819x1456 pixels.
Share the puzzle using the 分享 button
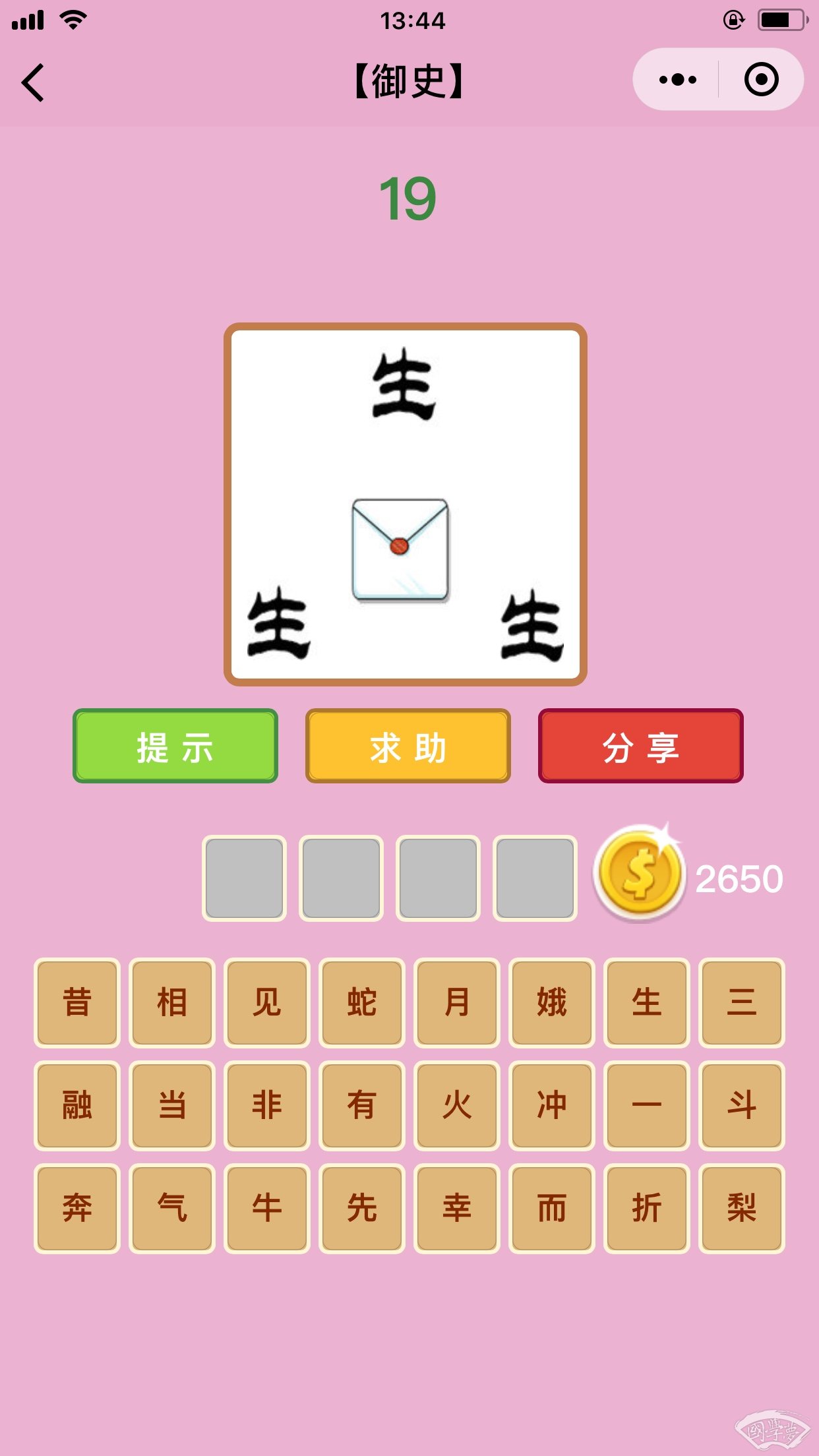[x=640, y=746]
